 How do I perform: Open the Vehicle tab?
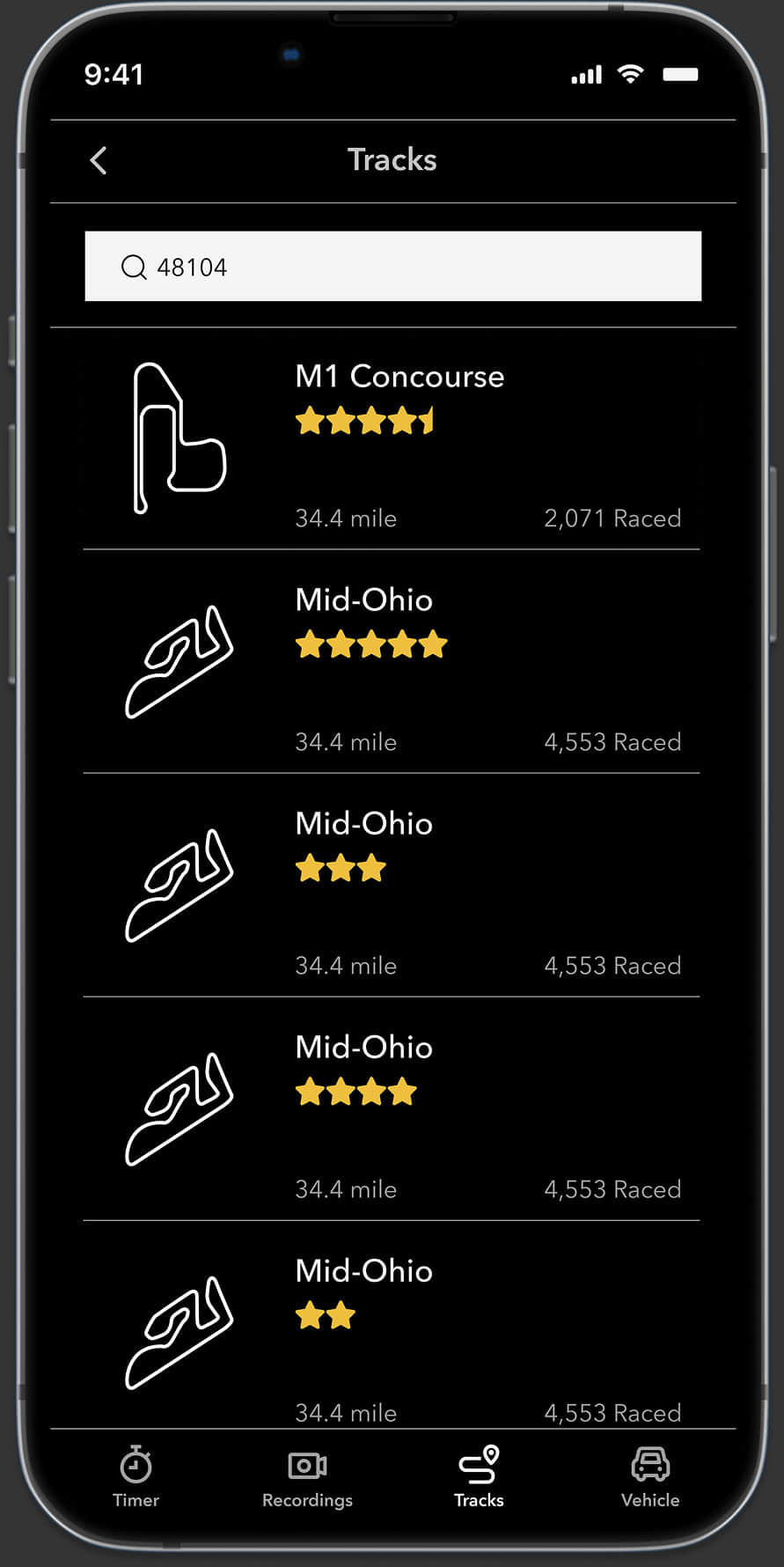650,1476
